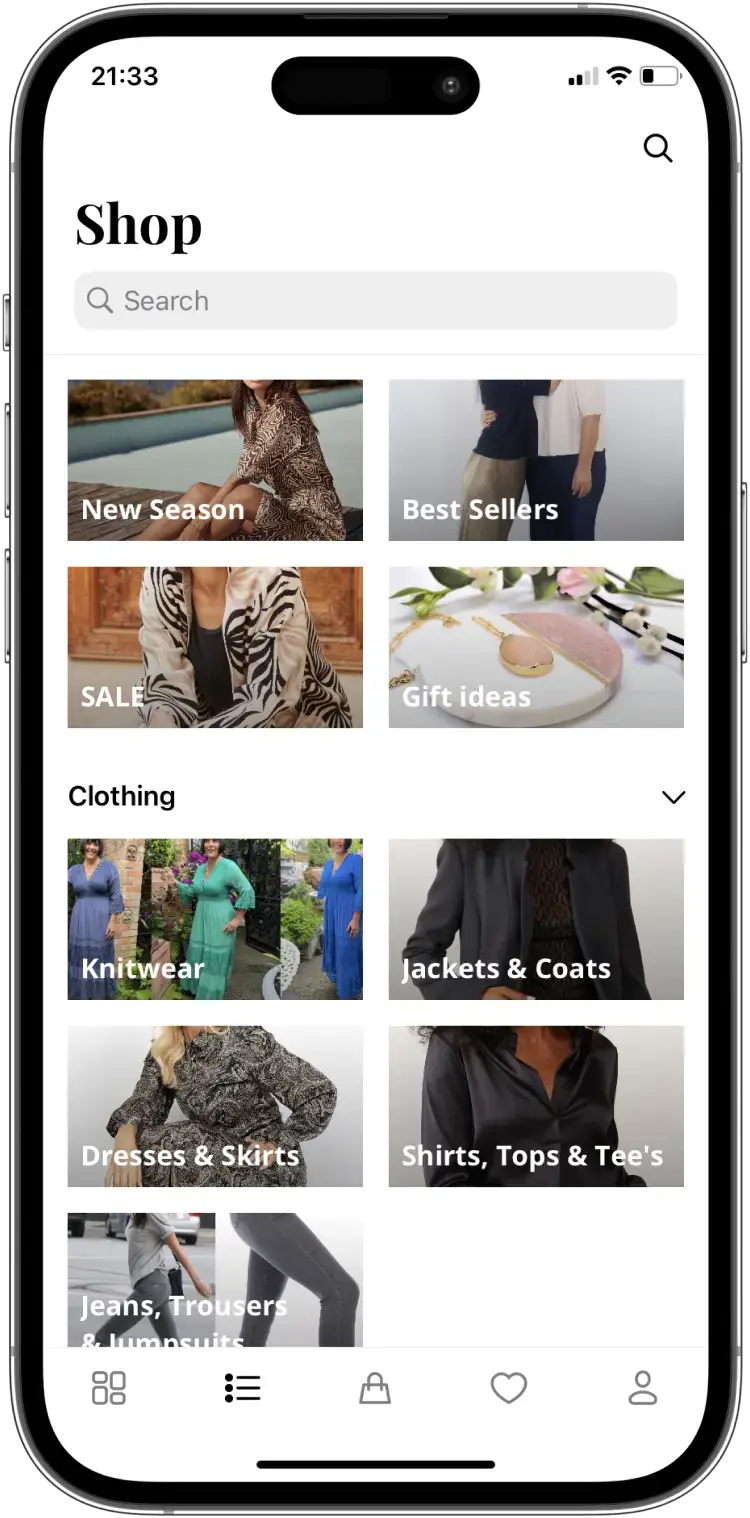
Task: View Jeans, Trousers & Jumpsuits
Action: click(215, 1280)
